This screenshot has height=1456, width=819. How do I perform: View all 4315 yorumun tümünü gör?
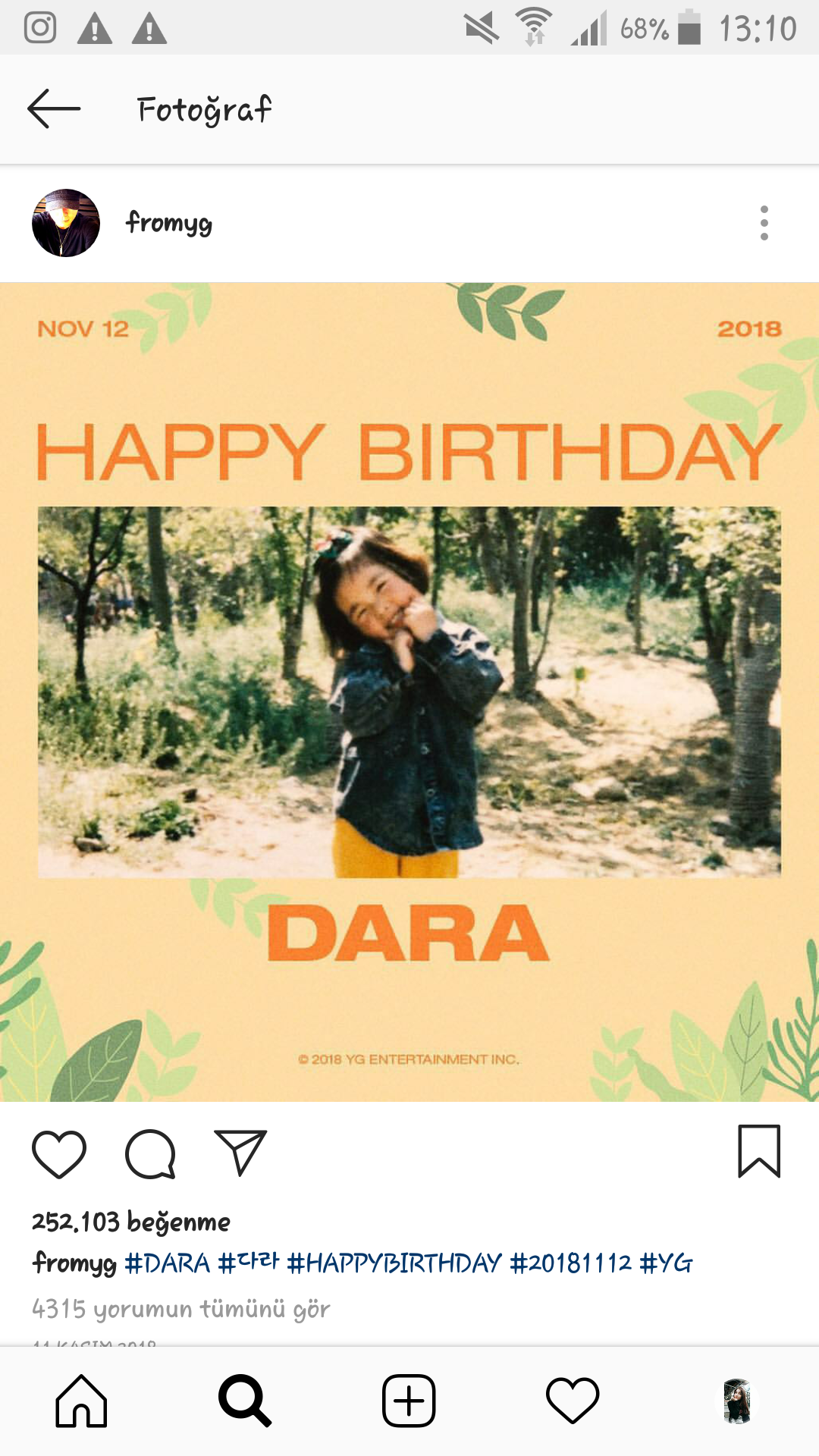(x=180, y=1309)
